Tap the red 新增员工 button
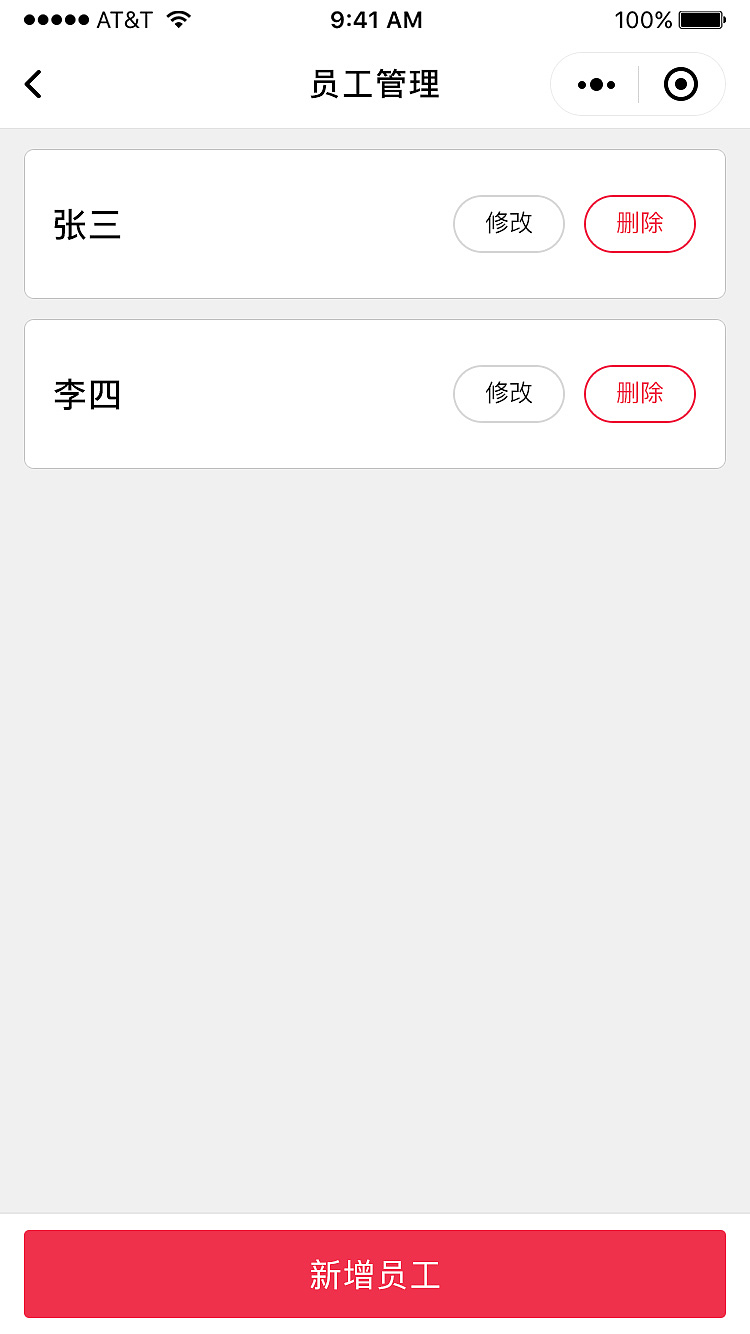This screenshot has height=1334, width=750. [375, 1274]
